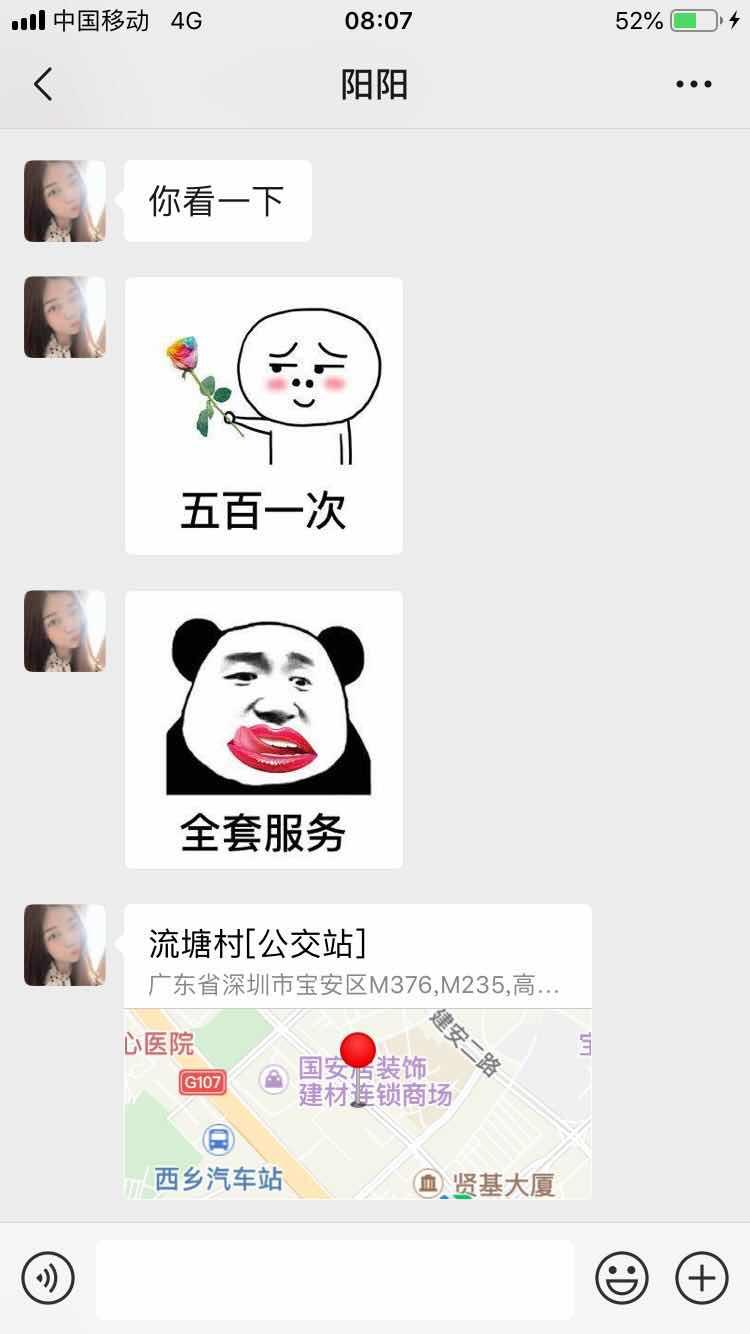
Task: Tap the text input field to type
Action: click(x=335, y=1277)
